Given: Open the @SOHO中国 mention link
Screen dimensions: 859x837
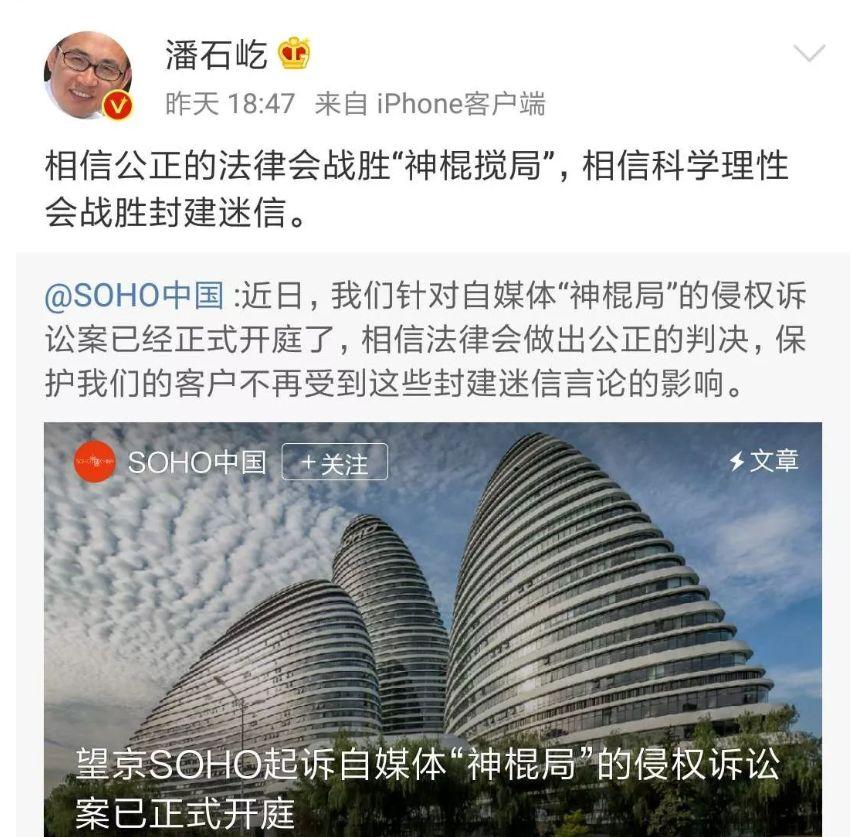Looking at the screenshot, I should pos(133,296).
